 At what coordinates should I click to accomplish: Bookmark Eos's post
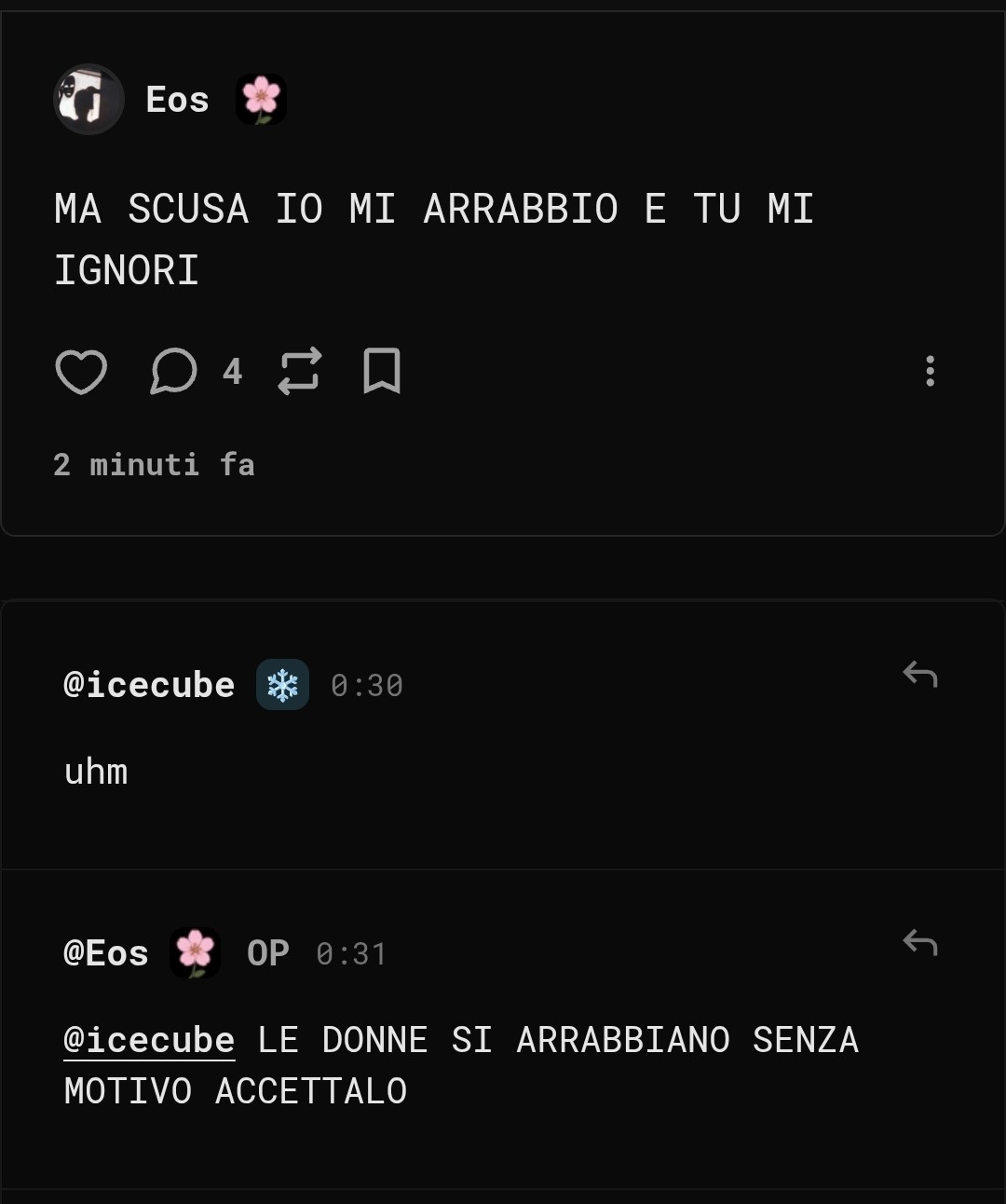(x=382, y=371)
